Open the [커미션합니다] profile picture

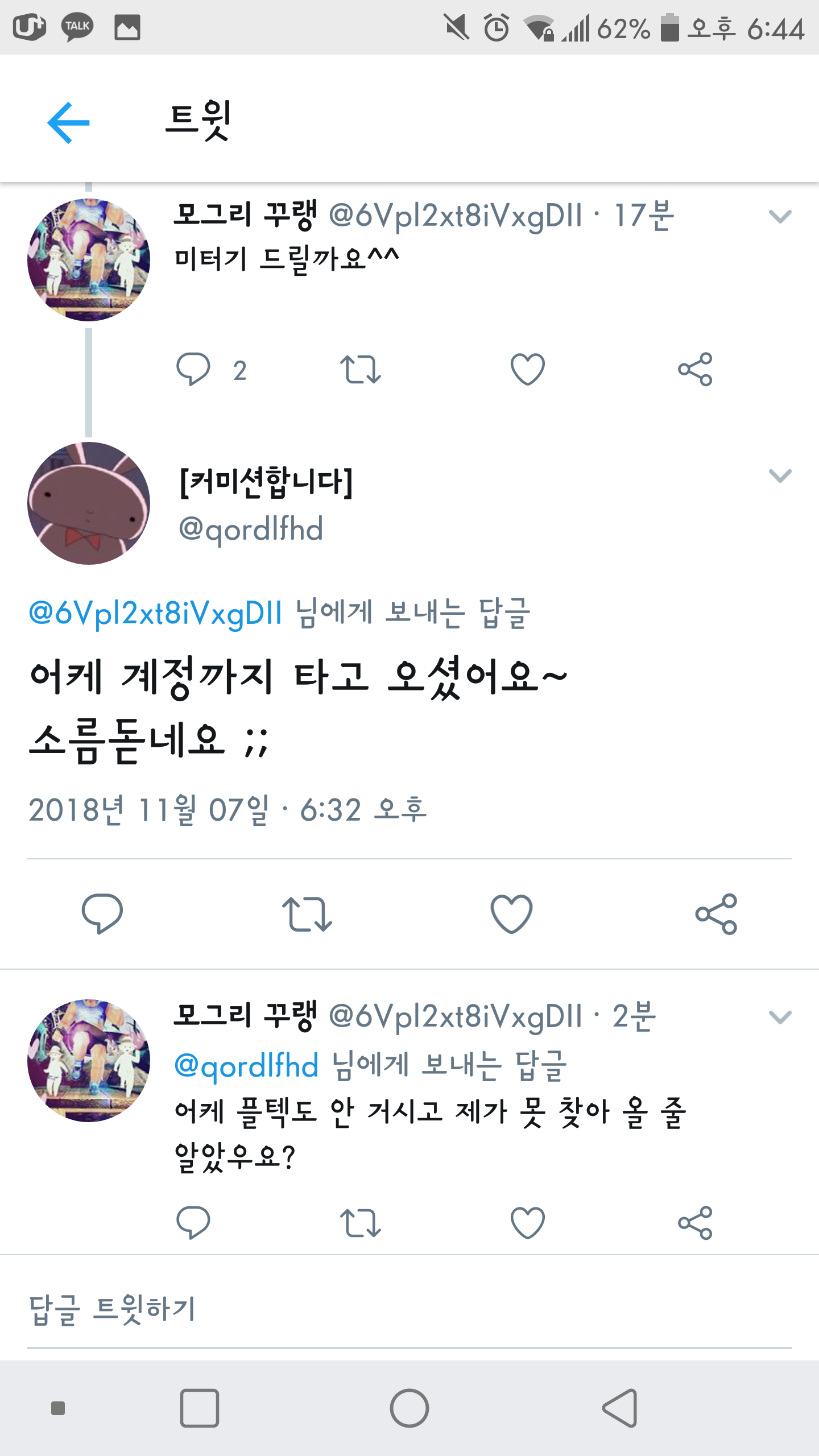tap(89, 503)
